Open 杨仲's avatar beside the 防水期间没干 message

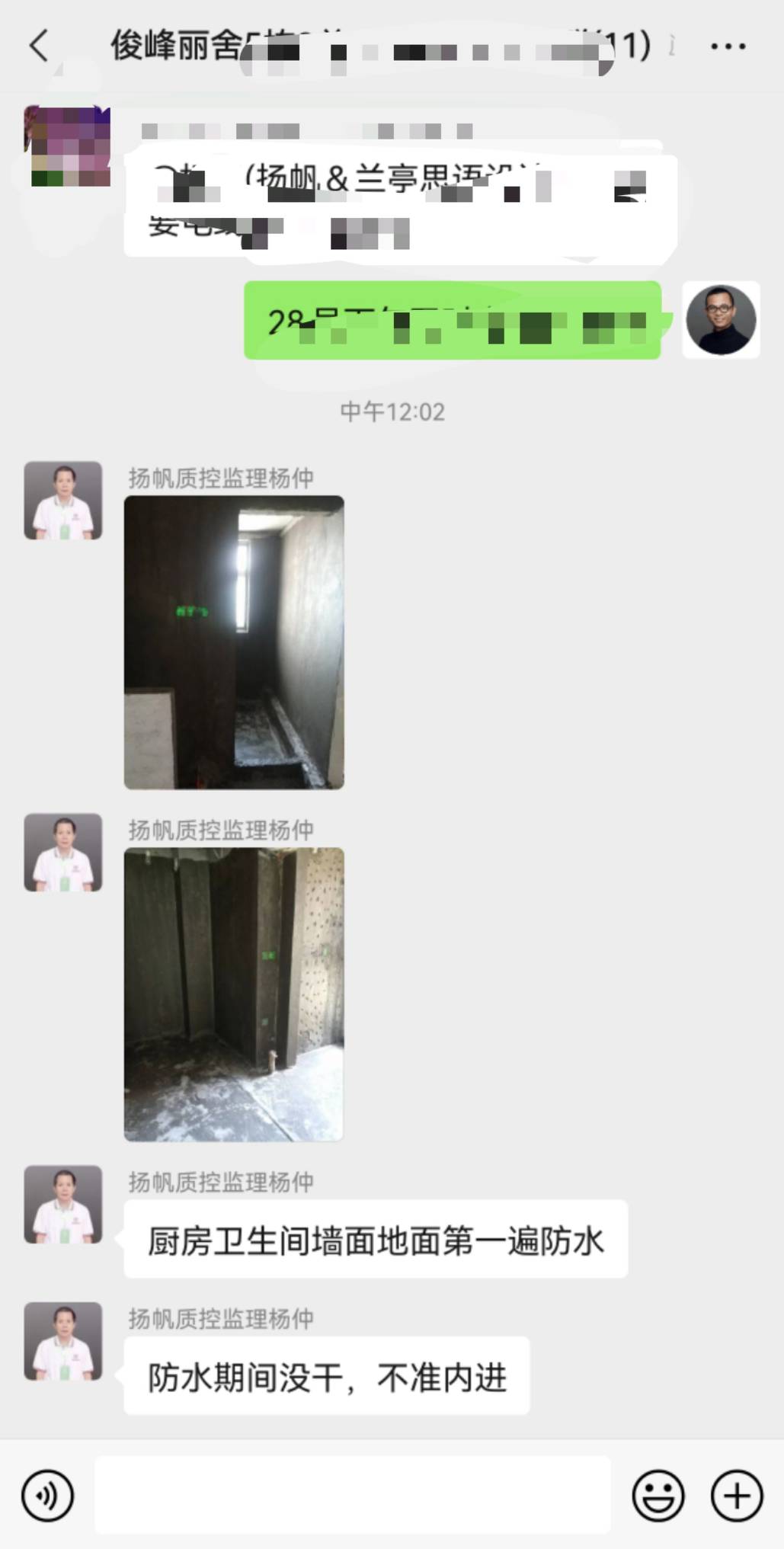click(63, 1341)
